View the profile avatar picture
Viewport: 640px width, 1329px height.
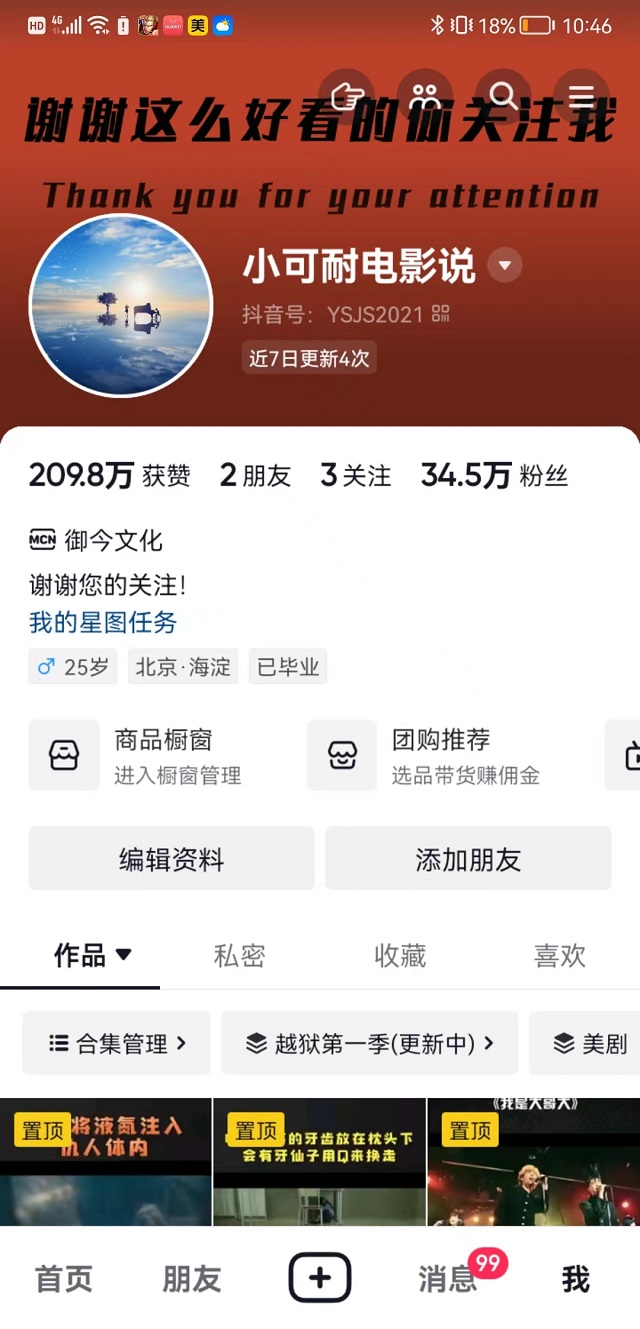tap(121, 305)
